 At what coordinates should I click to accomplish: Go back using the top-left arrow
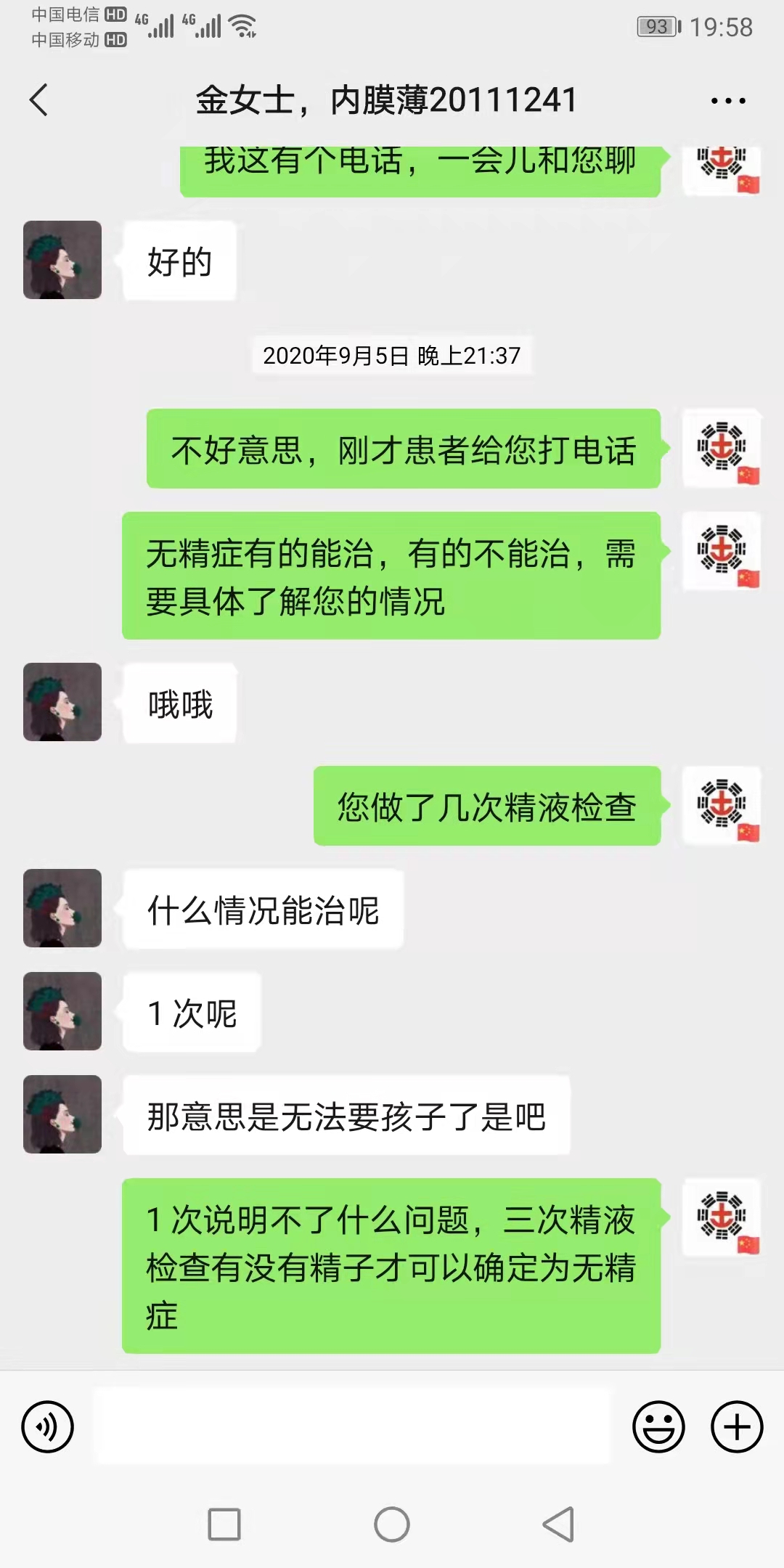click(39, 99)
